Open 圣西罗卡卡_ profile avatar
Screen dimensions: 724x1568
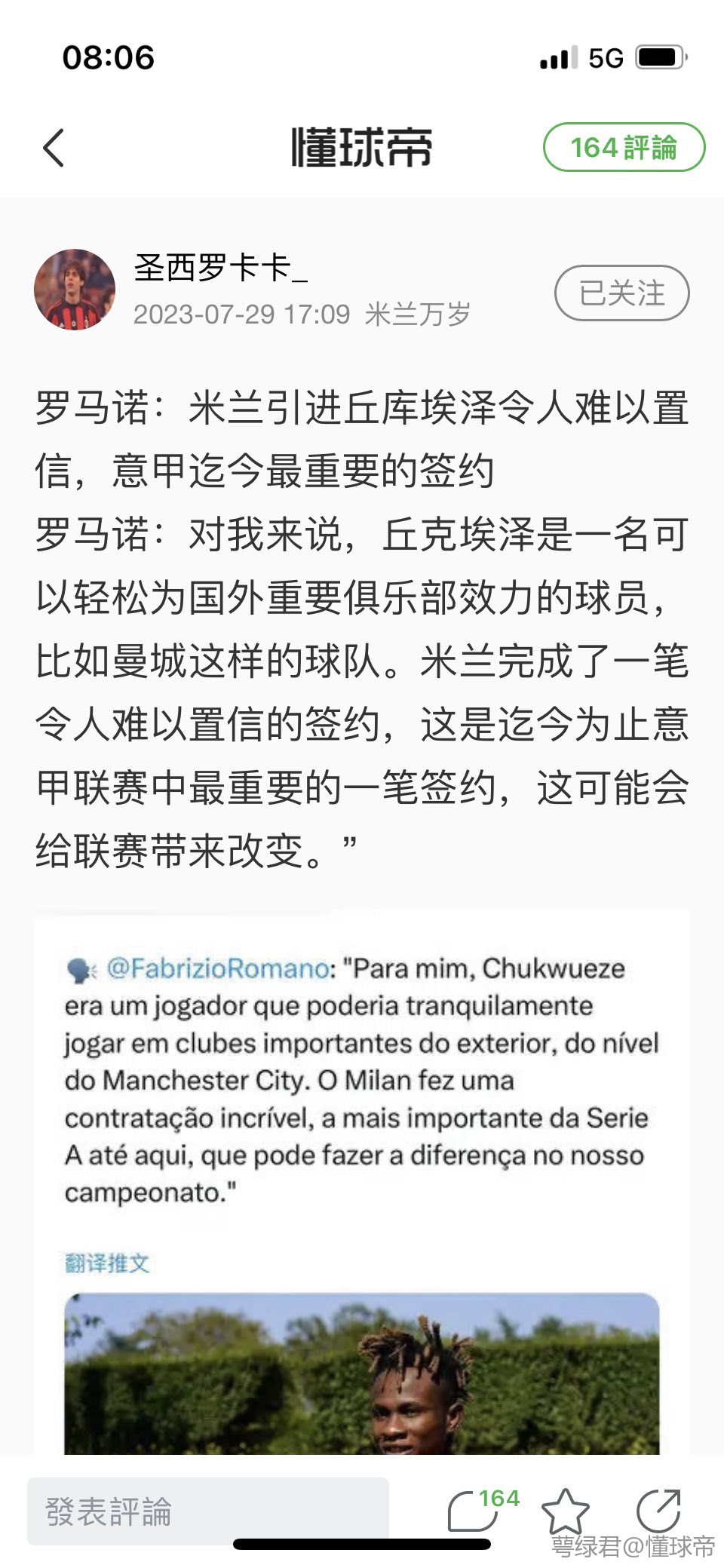75,290
